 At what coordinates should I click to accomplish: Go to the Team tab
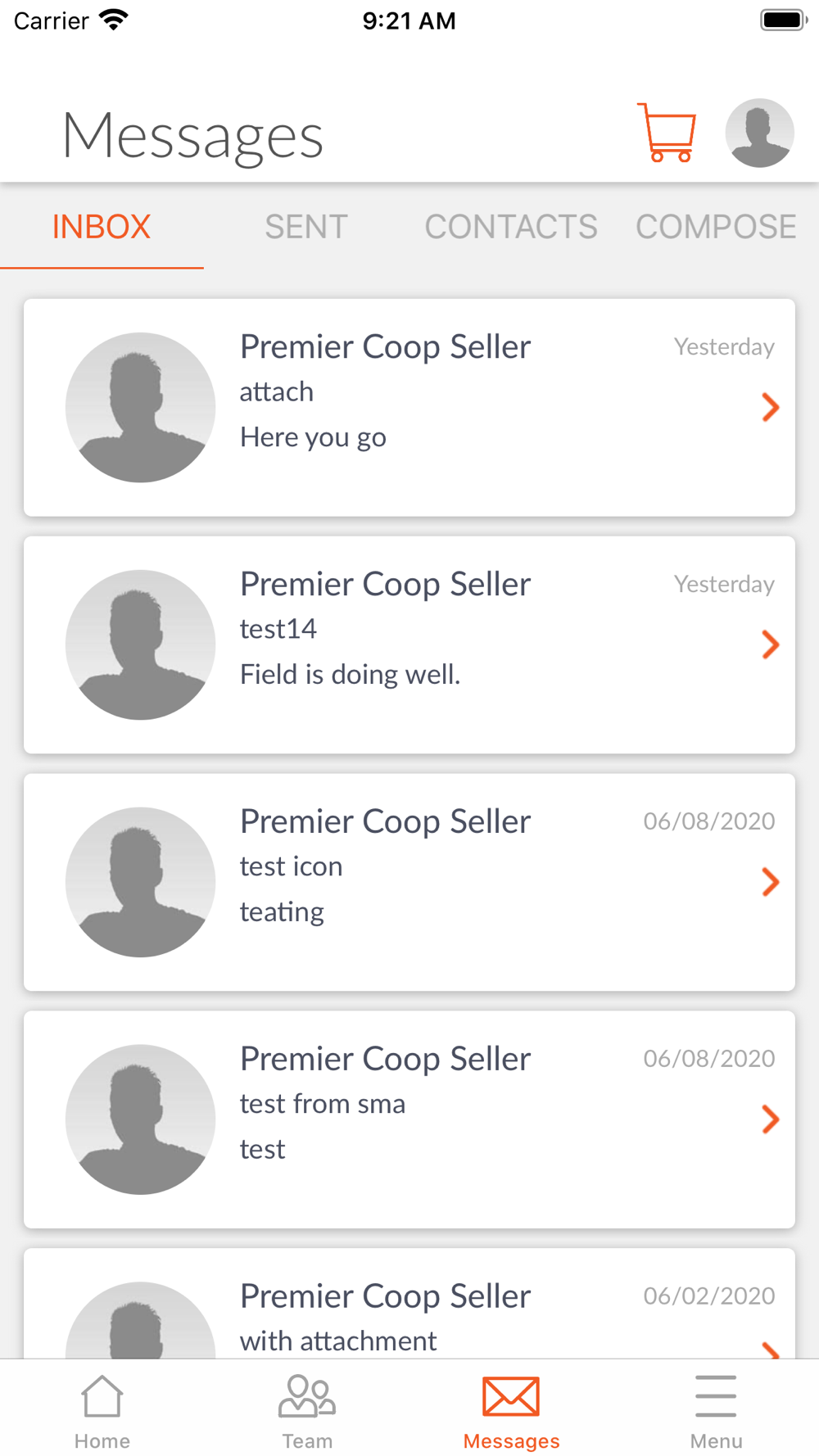coord(307,1411)
